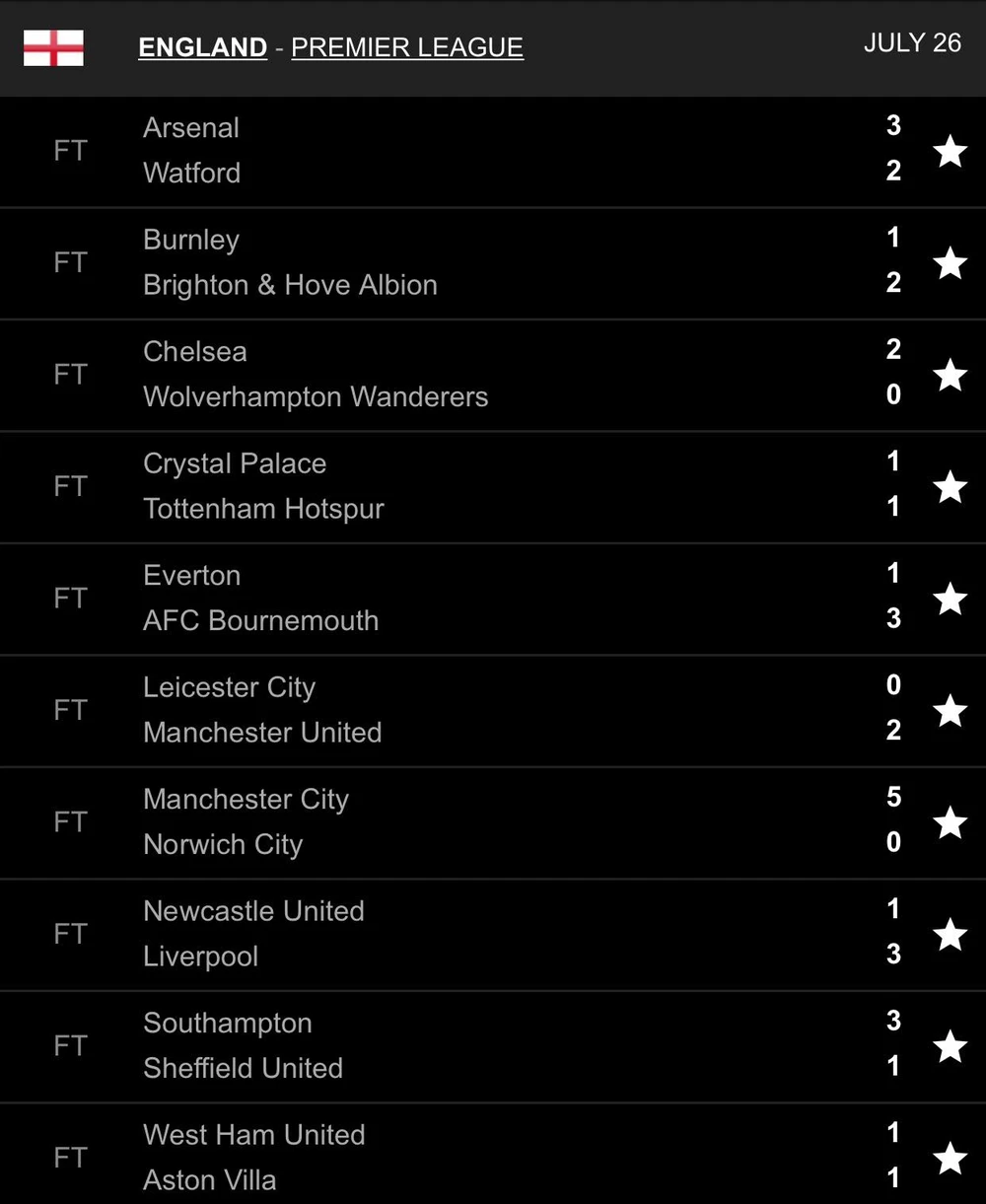Open the Arsenal vs Watford match
986x1204 pixels.
[x=444, y=151]
